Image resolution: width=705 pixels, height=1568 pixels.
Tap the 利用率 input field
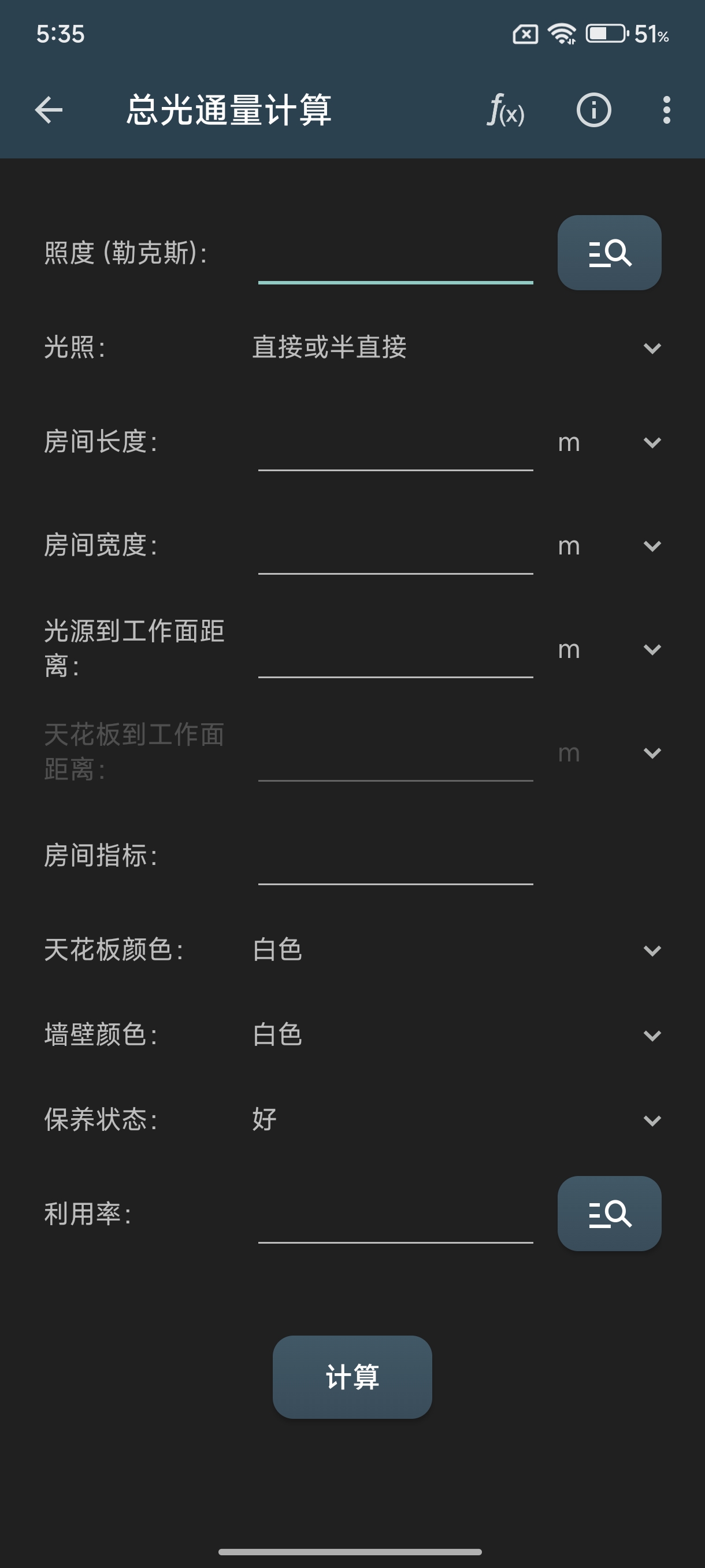[x=395, y=1218]
